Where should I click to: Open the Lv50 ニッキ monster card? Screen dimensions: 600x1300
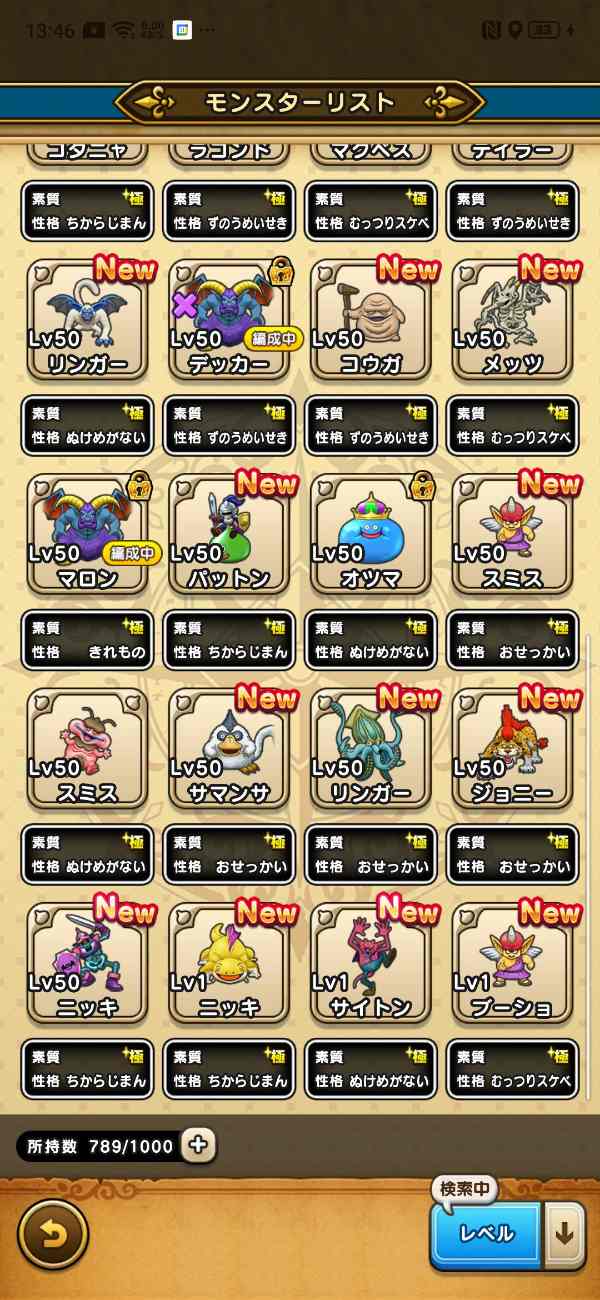coord(87,964)
